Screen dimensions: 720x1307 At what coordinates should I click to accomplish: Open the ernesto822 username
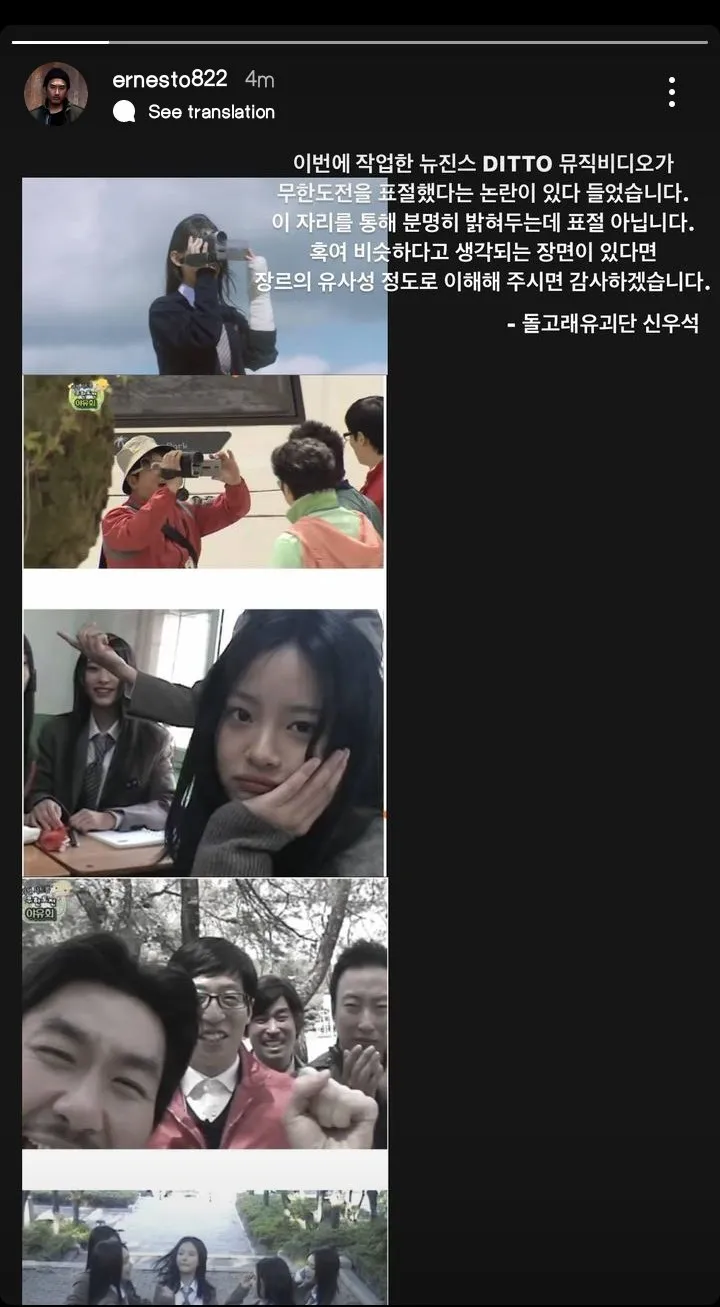click(x=170, y=79)
